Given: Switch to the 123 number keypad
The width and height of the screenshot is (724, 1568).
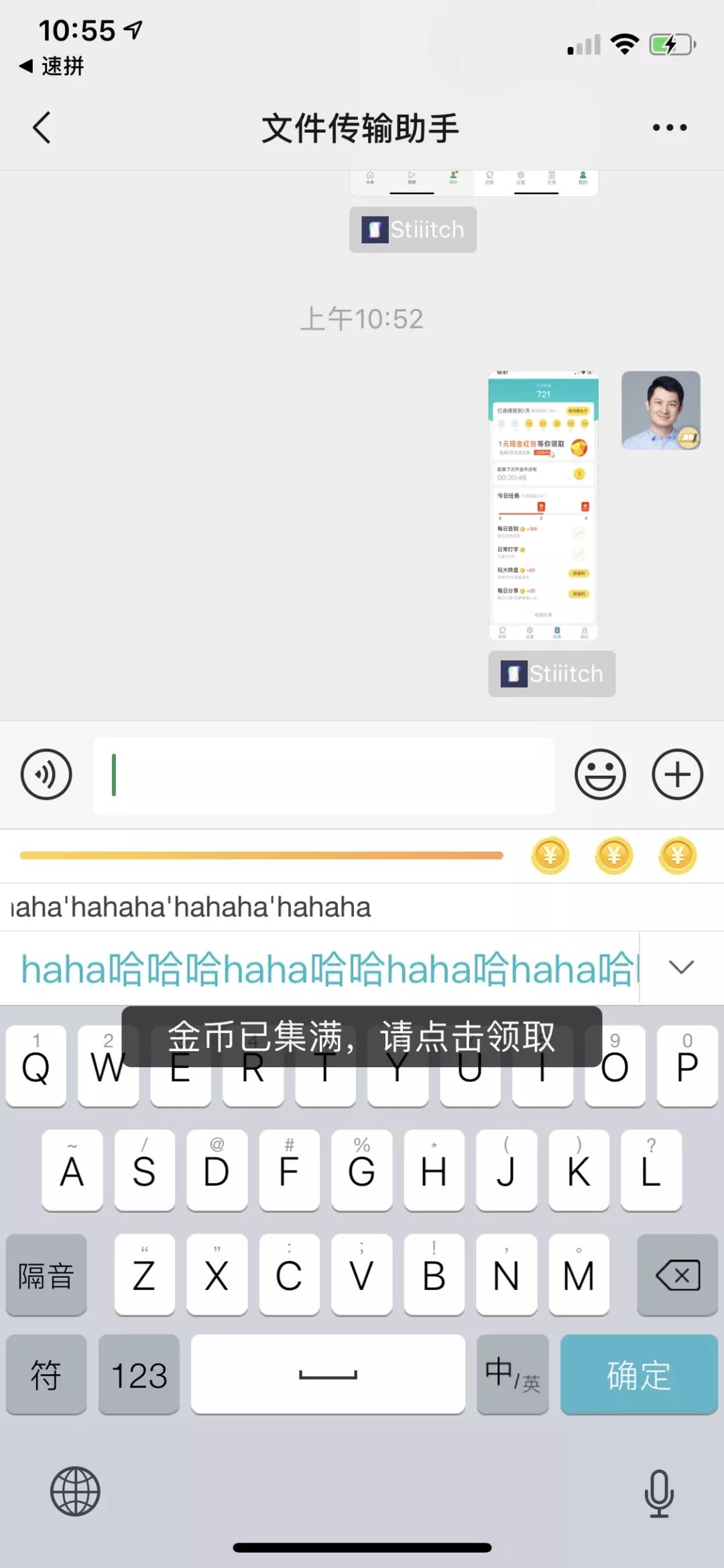Looking at the screenshot, I should (139, 1375).
